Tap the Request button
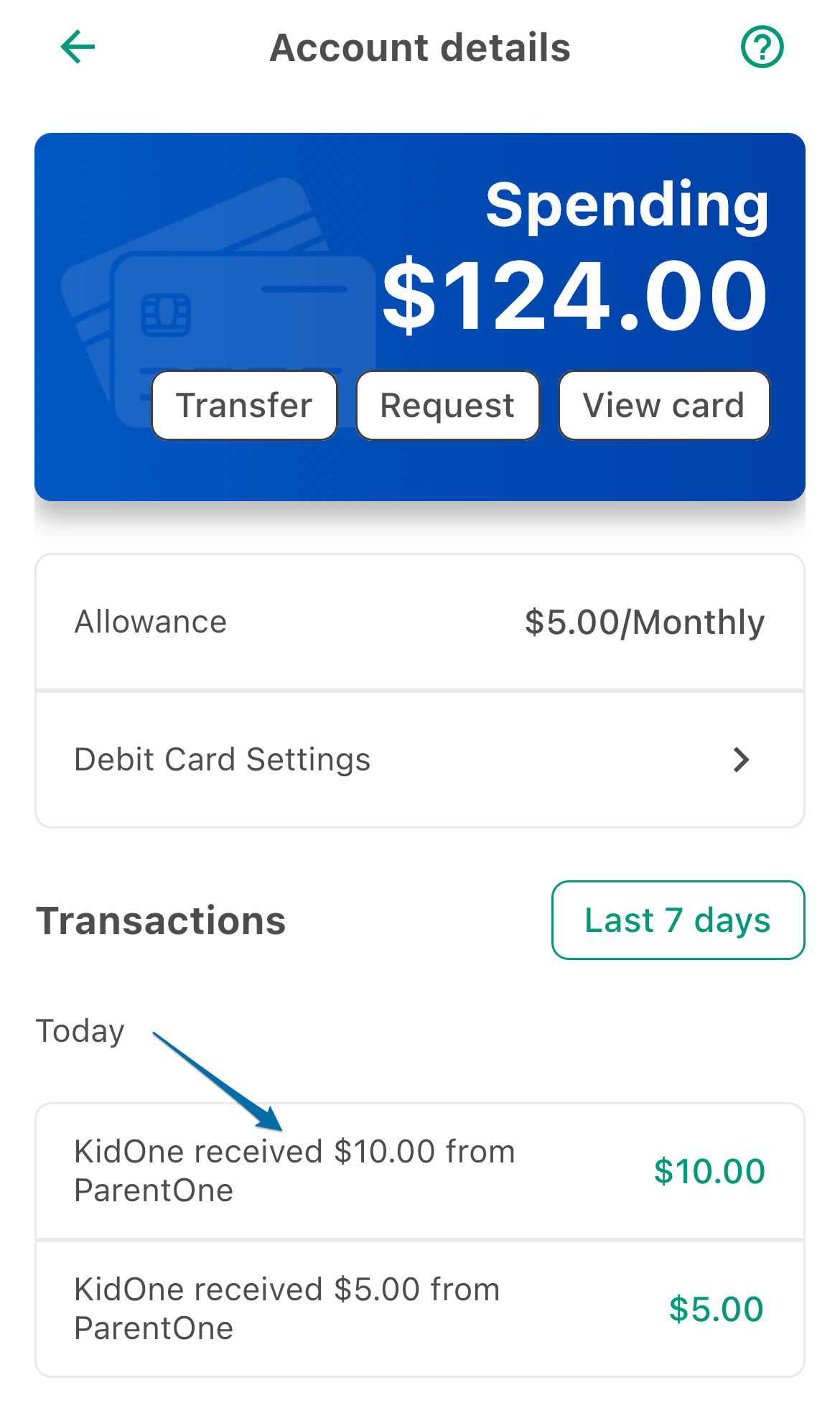 click(x=447, y=405)
